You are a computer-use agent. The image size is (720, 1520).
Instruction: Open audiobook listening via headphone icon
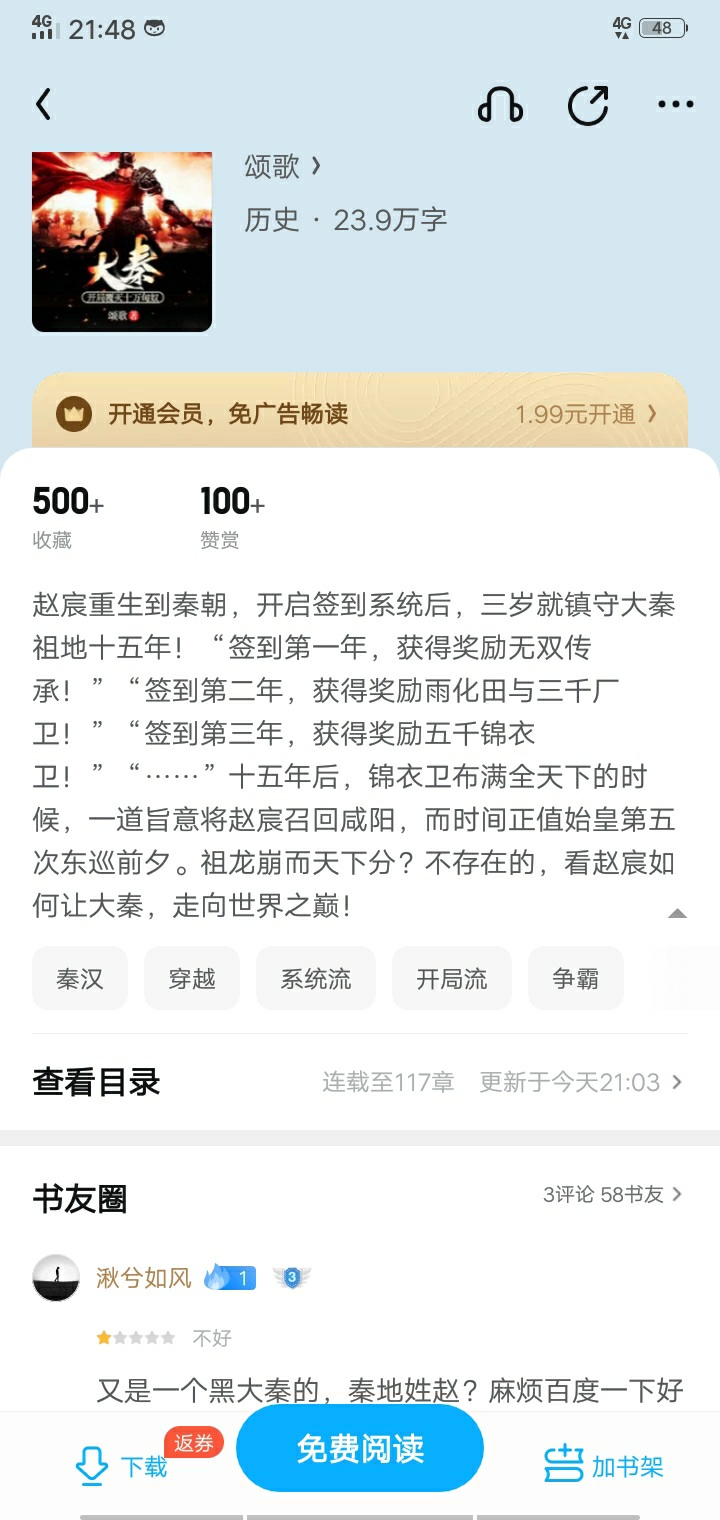click(500, 104)
